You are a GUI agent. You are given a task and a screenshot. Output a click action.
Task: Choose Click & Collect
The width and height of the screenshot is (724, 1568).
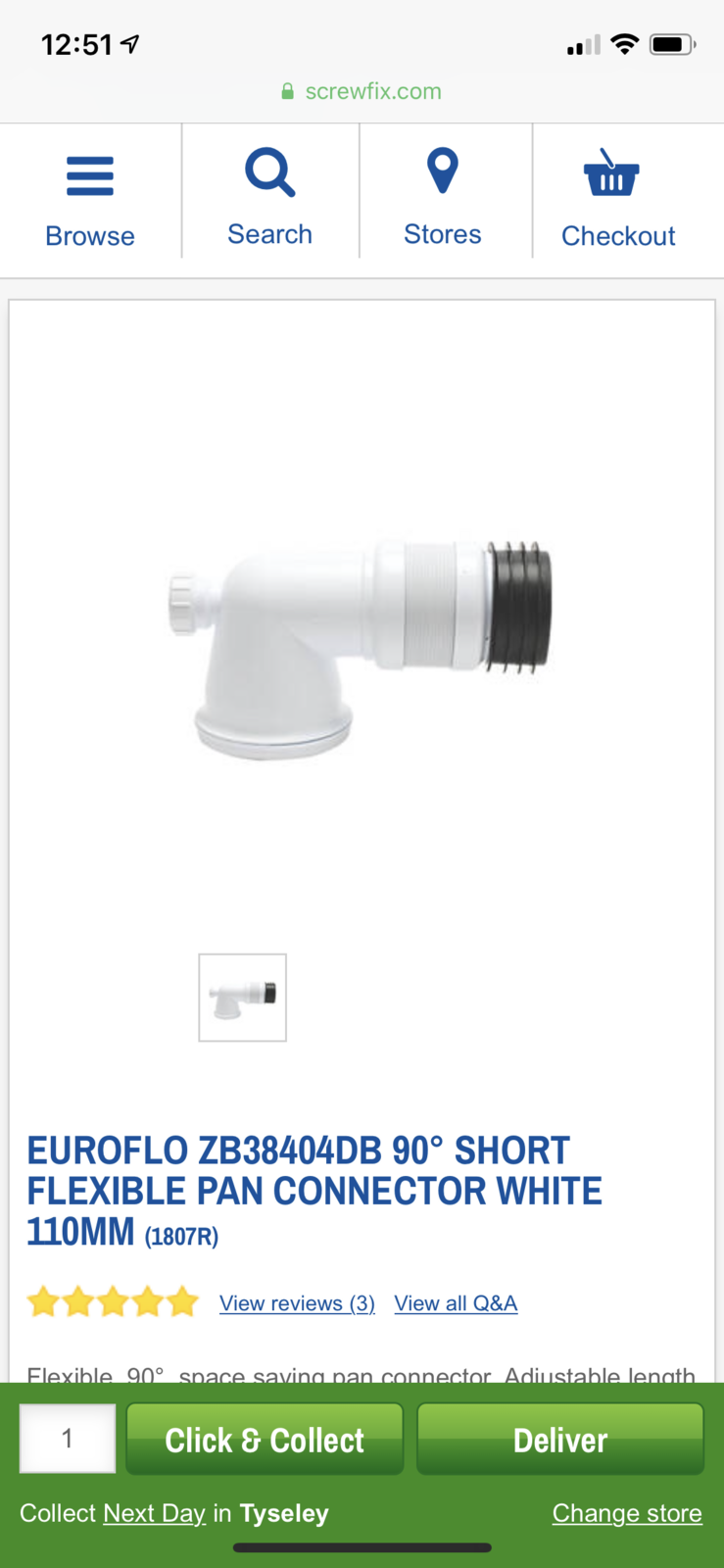coord(265,1439)
